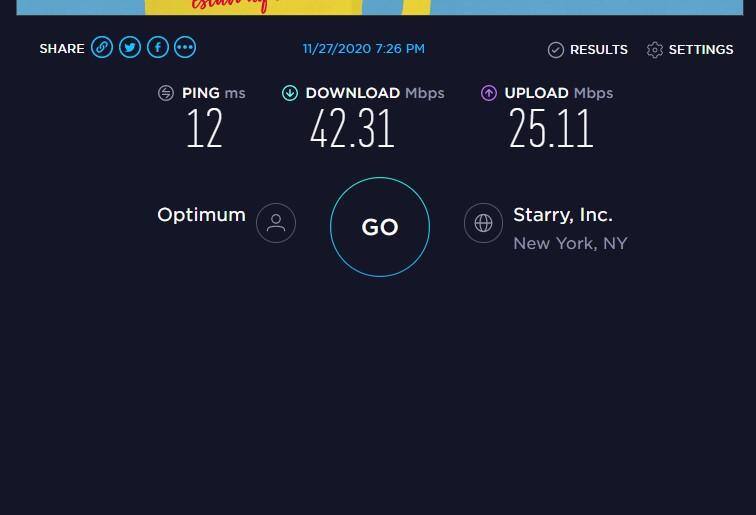Copy the share link for this result

102,47
